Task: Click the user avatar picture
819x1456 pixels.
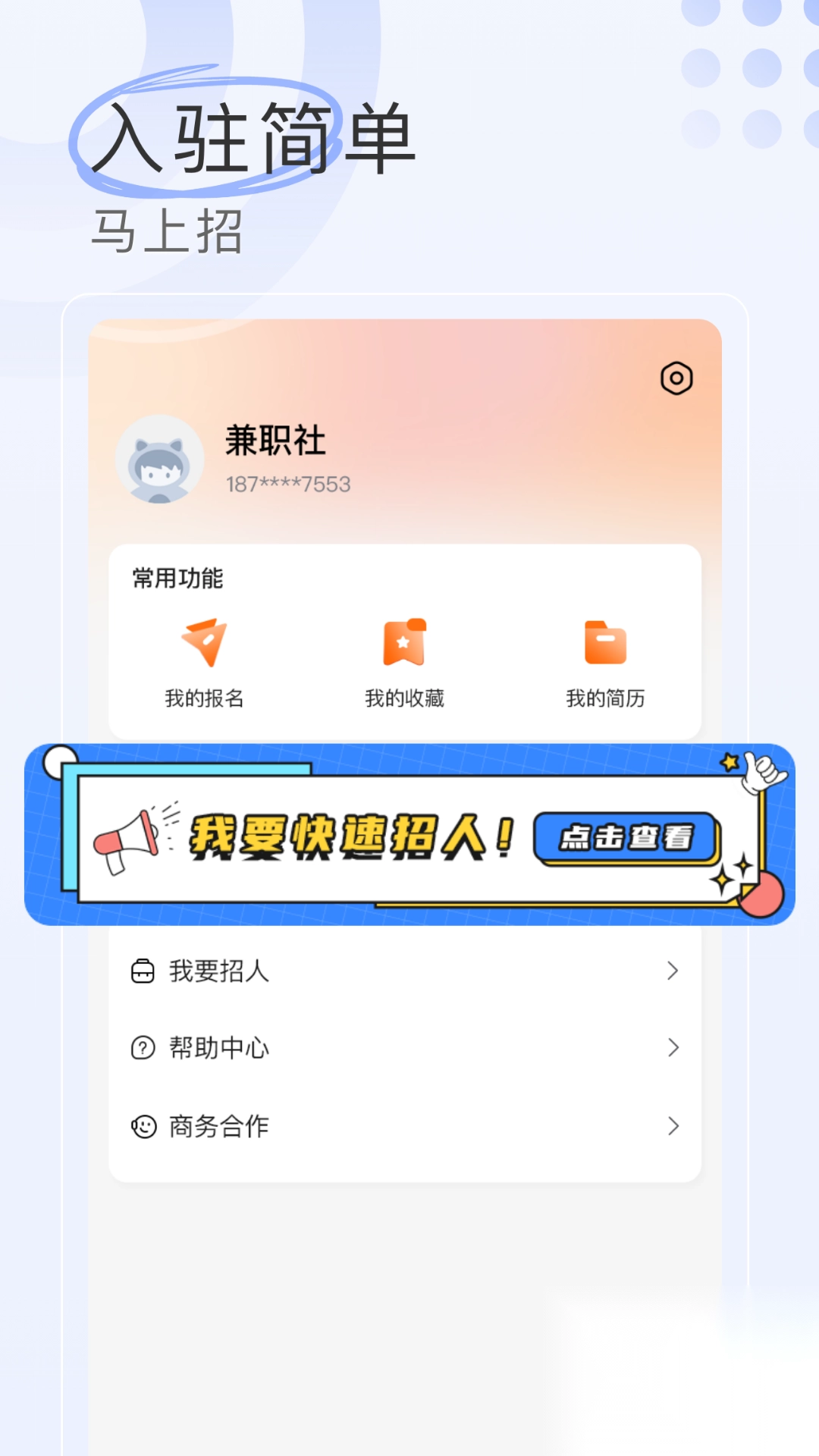Action: [x=159, y=459]
